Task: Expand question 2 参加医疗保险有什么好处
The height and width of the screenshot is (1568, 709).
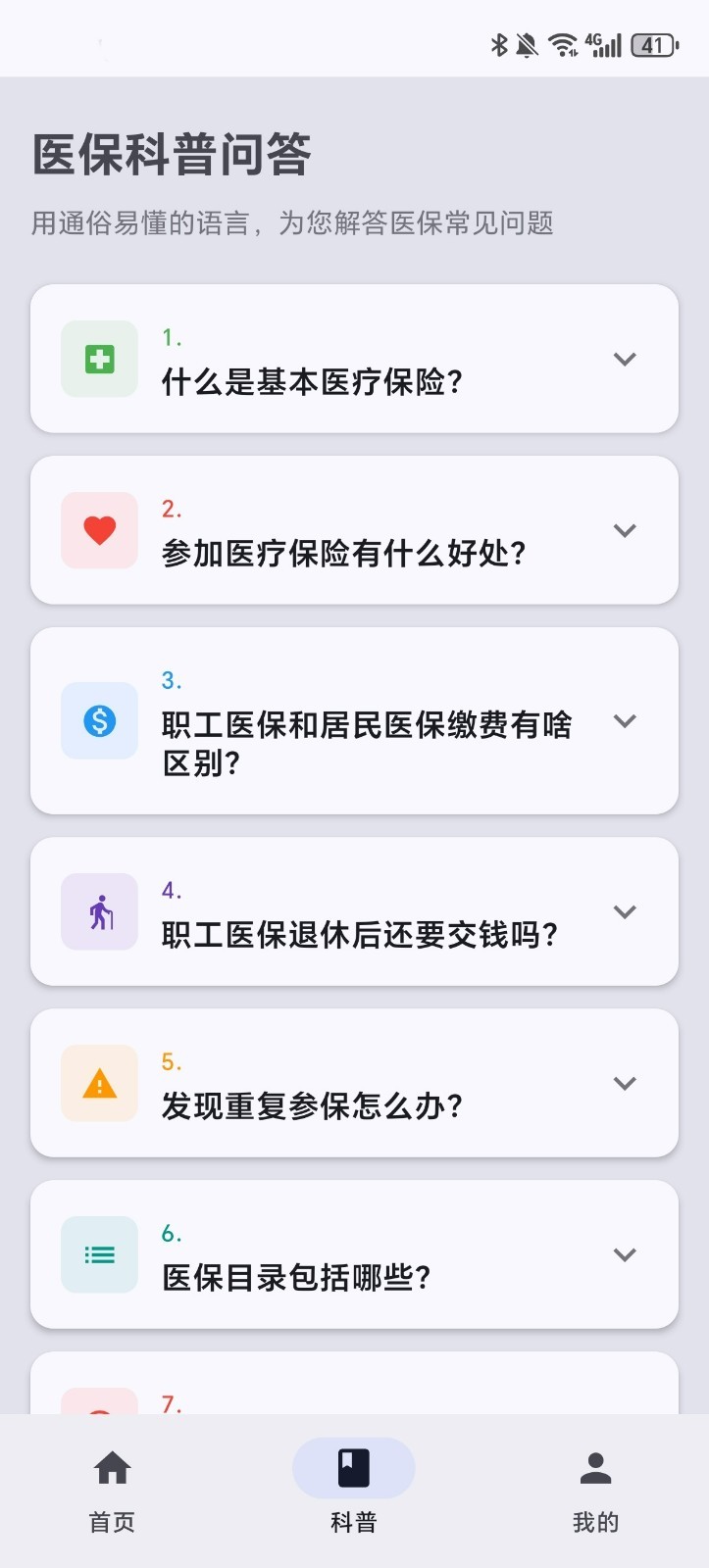Action: click(x=625, y=531)
